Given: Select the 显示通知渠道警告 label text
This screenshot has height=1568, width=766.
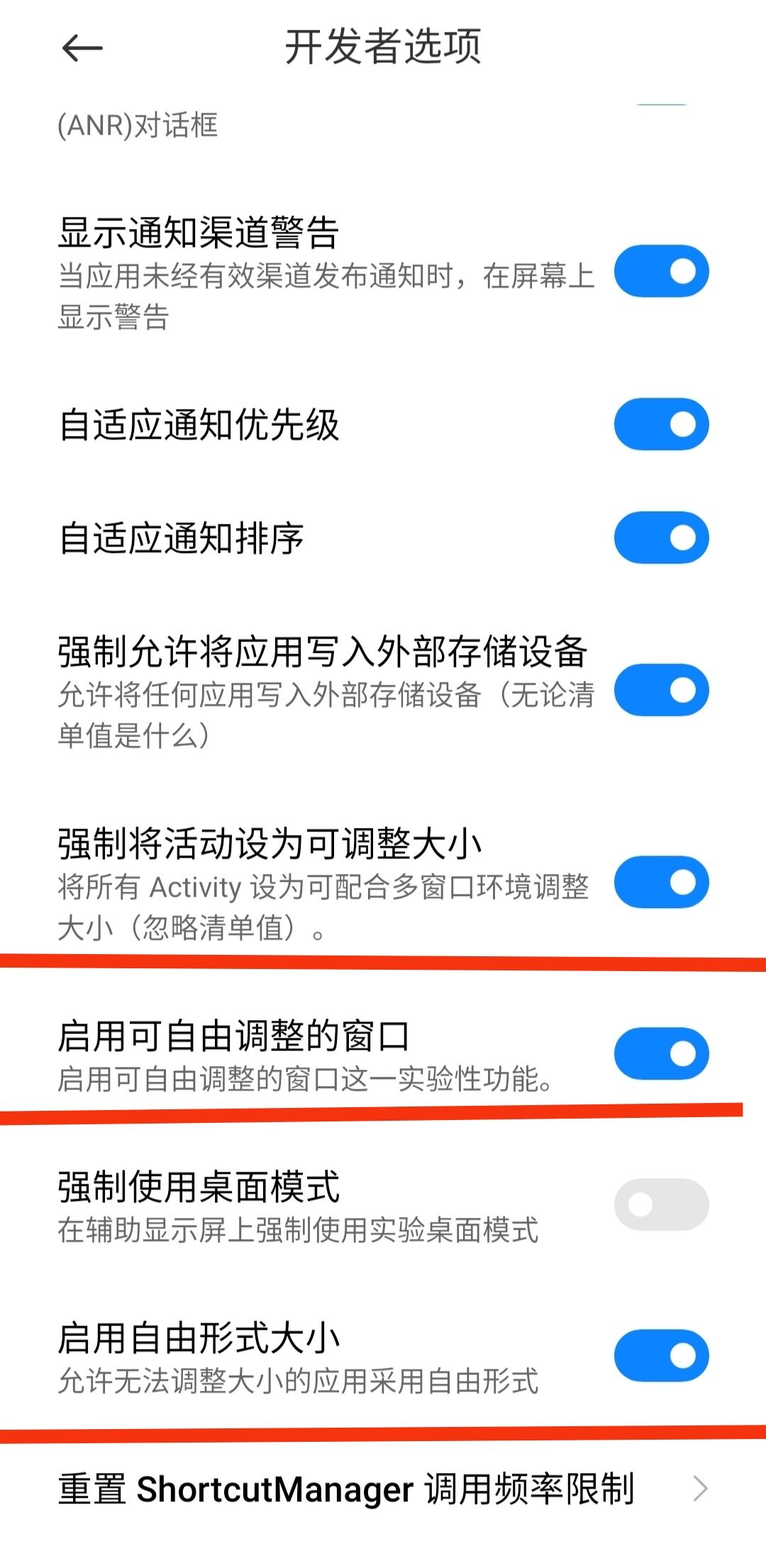Looking at the screenshot, I should point(201,230).
